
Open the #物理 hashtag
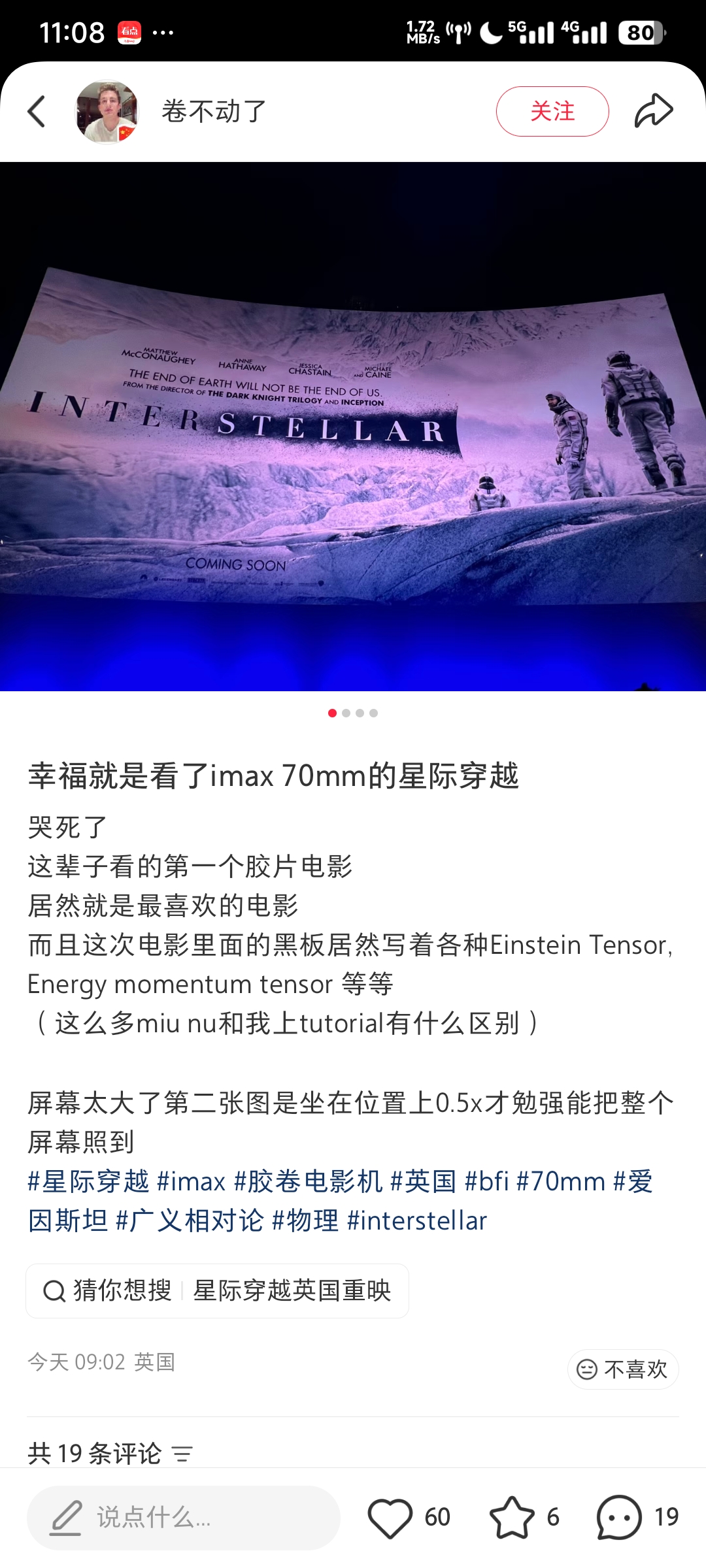305,1220
